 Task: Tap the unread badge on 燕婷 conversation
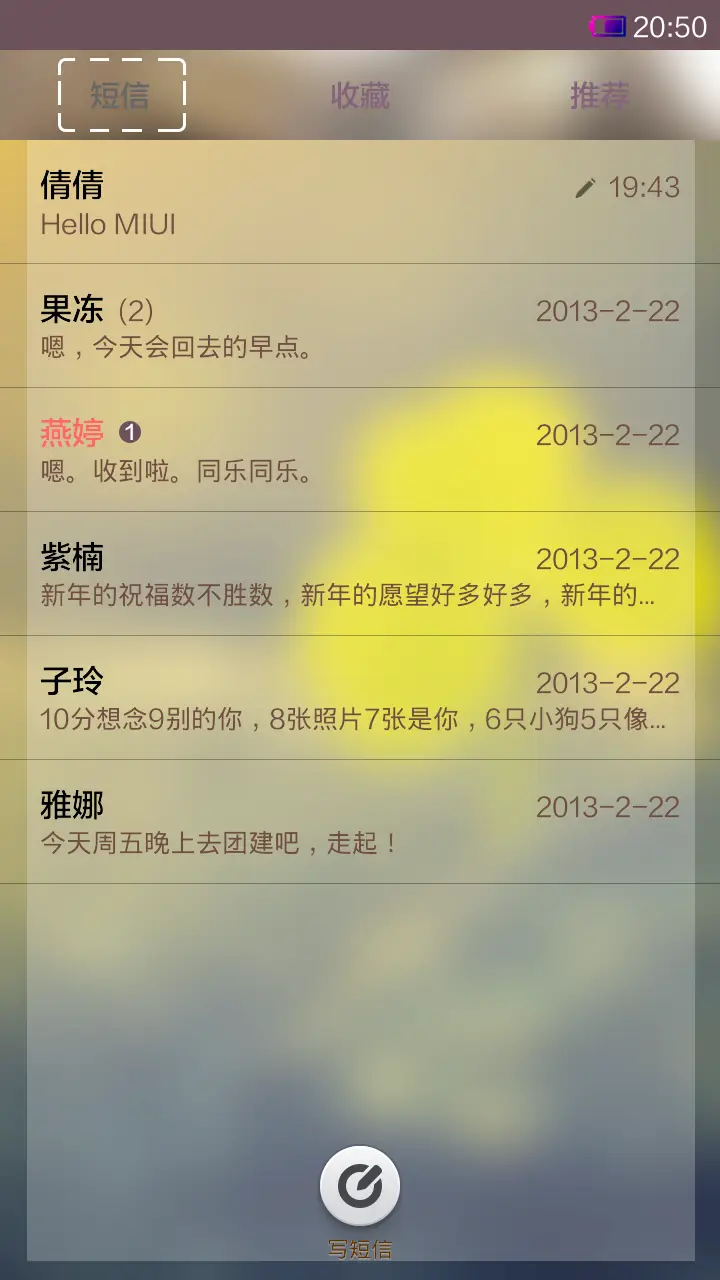pos(131,430)
